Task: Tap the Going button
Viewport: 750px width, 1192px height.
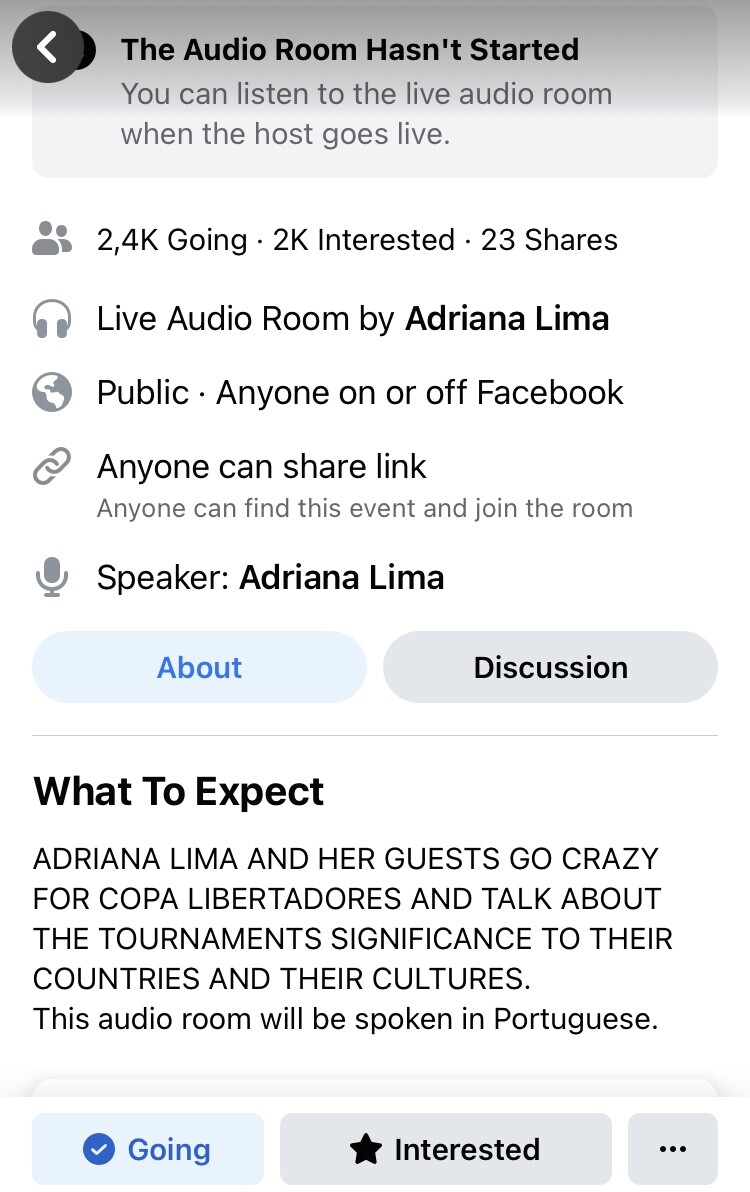Action: pos(148,1149)
